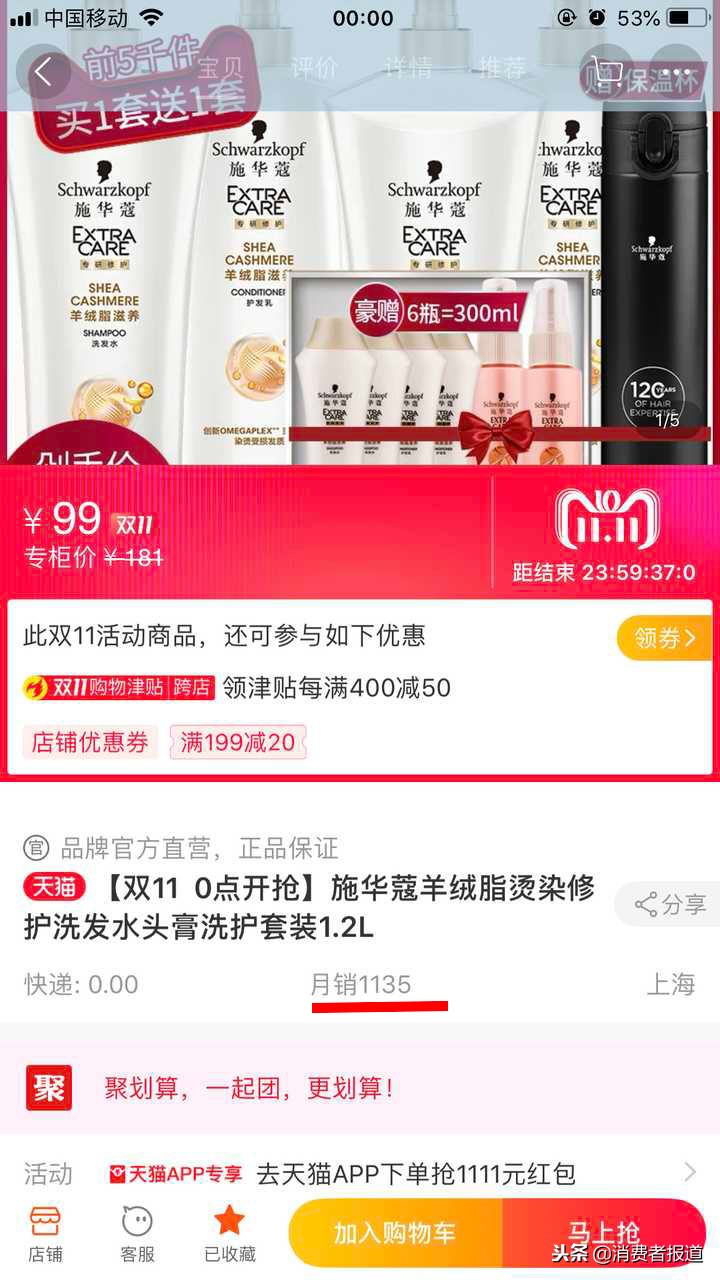
Task: Switch to the 详情 tab
Action: pyautogui.click(x=408, y=68)
